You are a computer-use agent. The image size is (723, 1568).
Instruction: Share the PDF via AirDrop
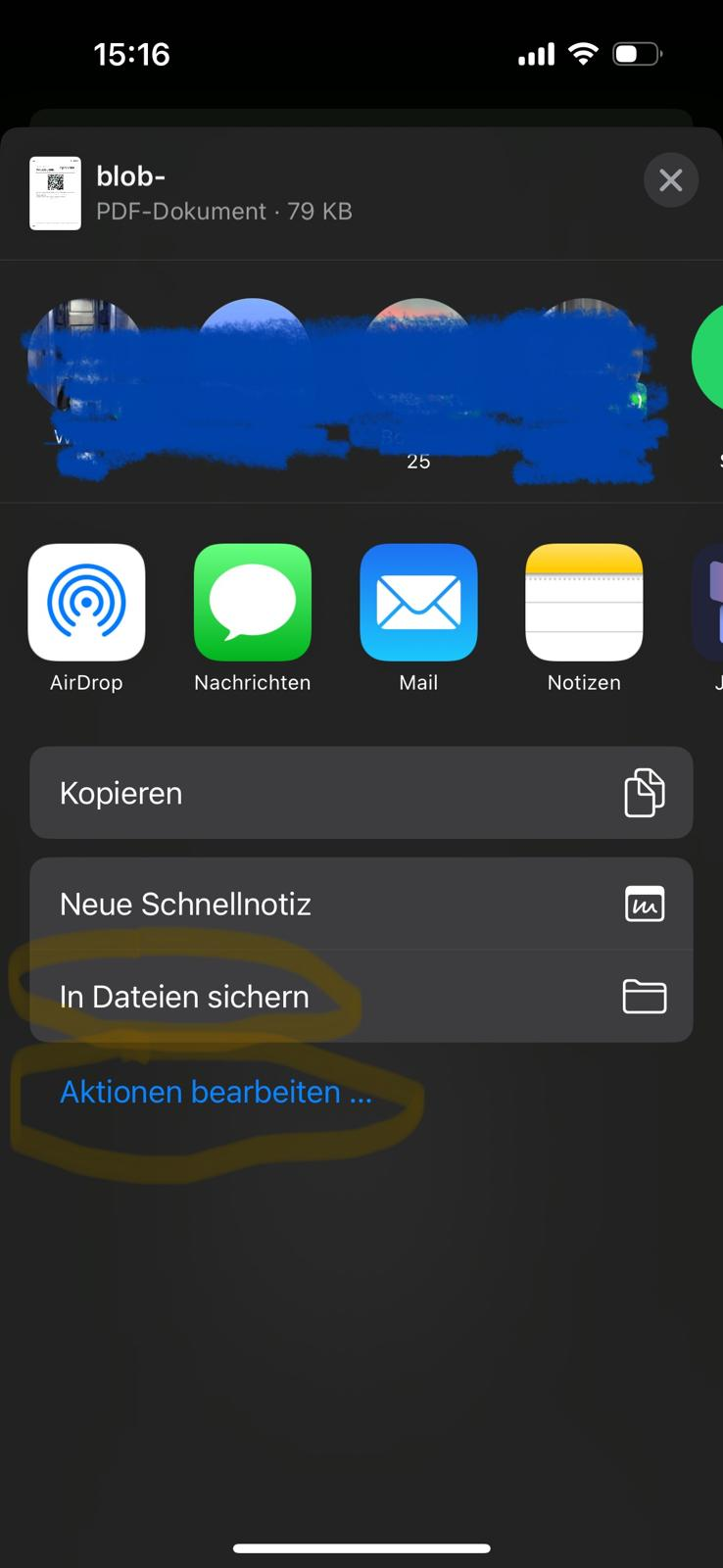pos(86,603)
